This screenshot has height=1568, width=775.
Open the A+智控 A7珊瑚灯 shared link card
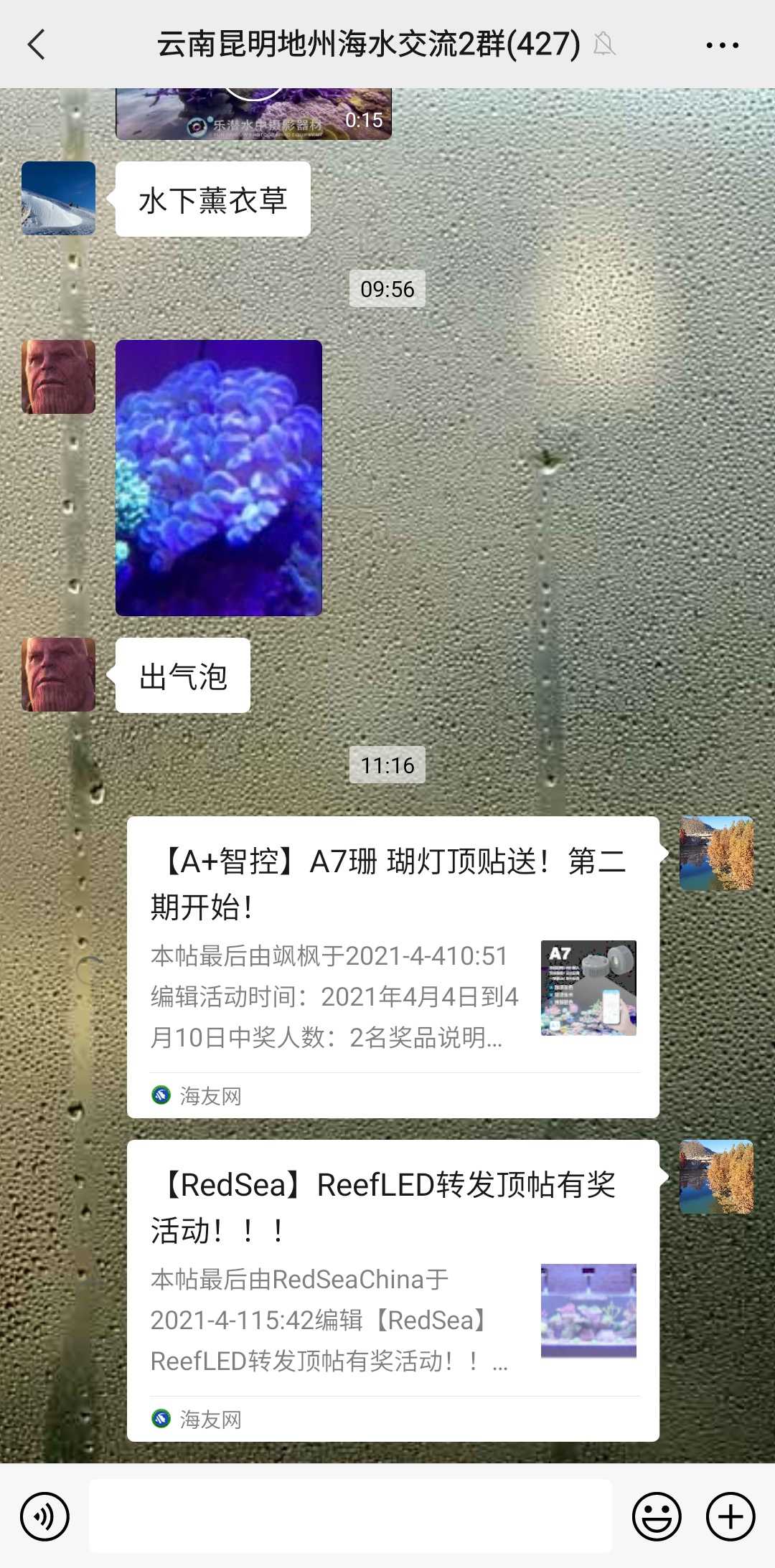393,965
